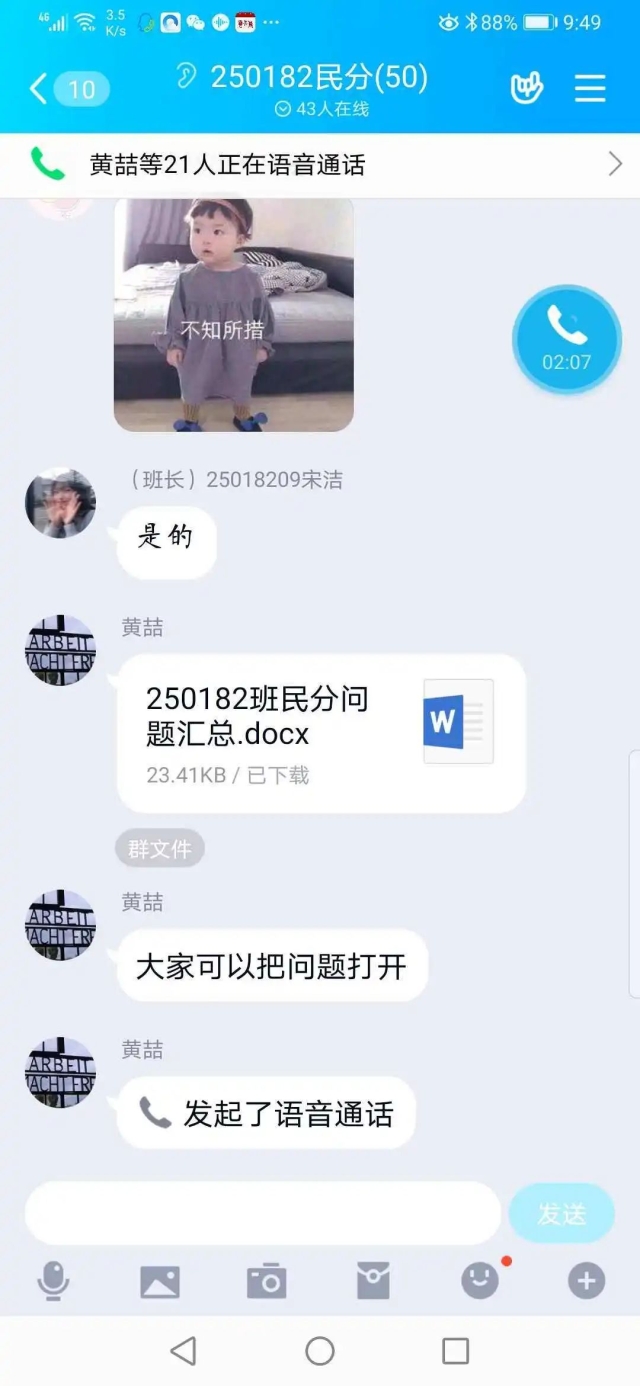640x1386 pixels.
Task: Join the voice call started by 黄喆
Action: (x=266, y=1113)
